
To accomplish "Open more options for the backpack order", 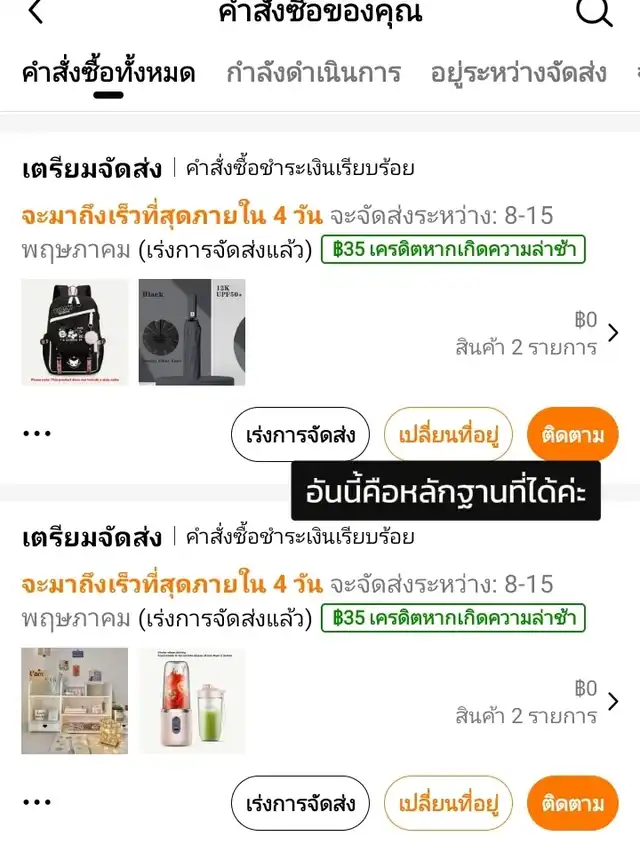I will click(37, 434).
